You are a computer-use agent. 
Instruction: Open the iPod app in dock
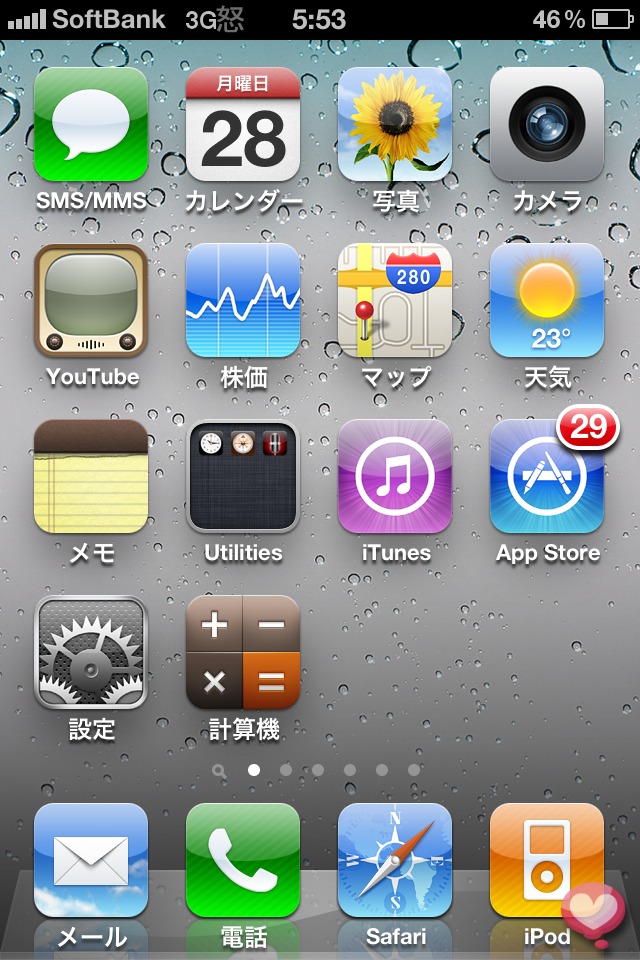[x=547, y=860]
